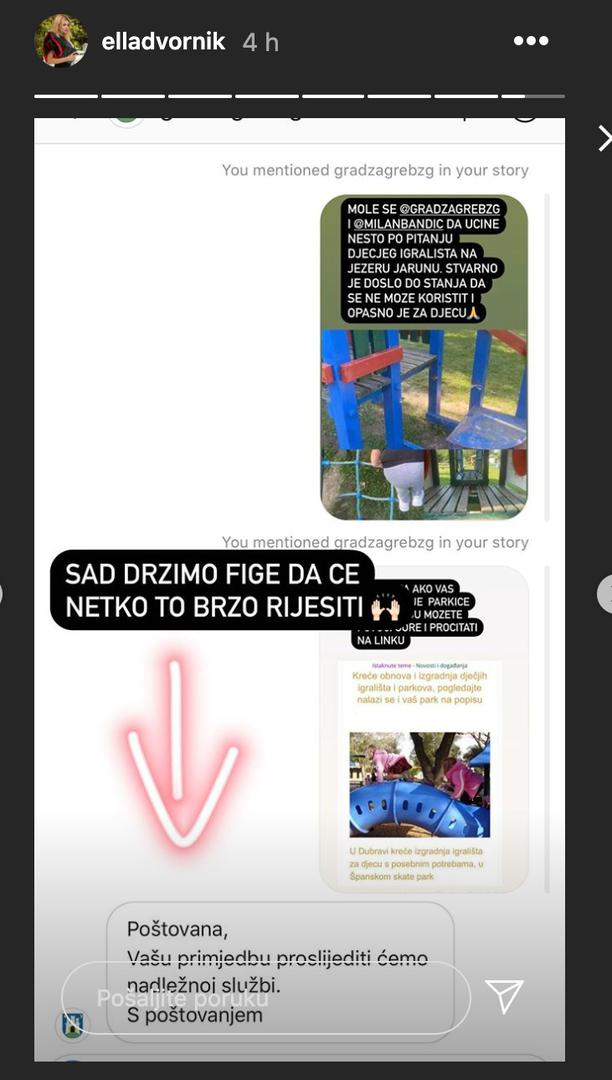Open the story overflow menu
Screen dimensions: 612x1080
(x=530, y=41)
